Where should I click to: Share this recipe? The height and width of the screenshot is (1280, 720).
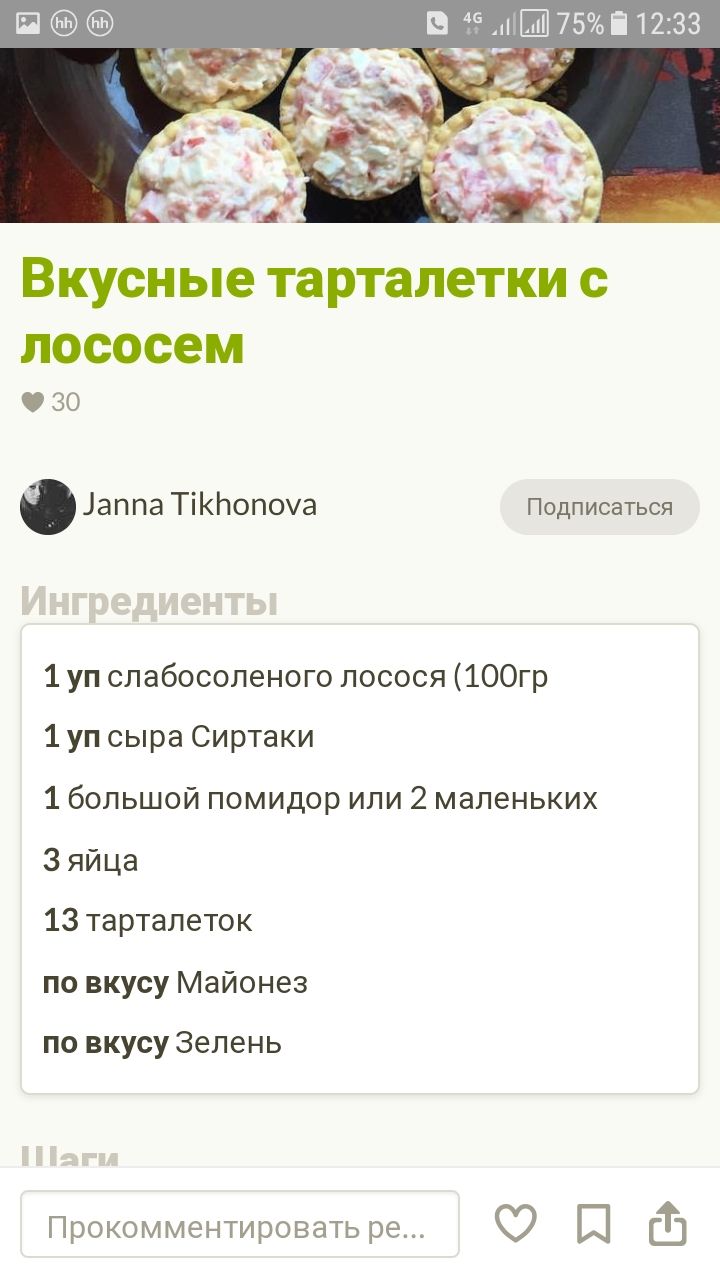click(x=668, y=1224)
